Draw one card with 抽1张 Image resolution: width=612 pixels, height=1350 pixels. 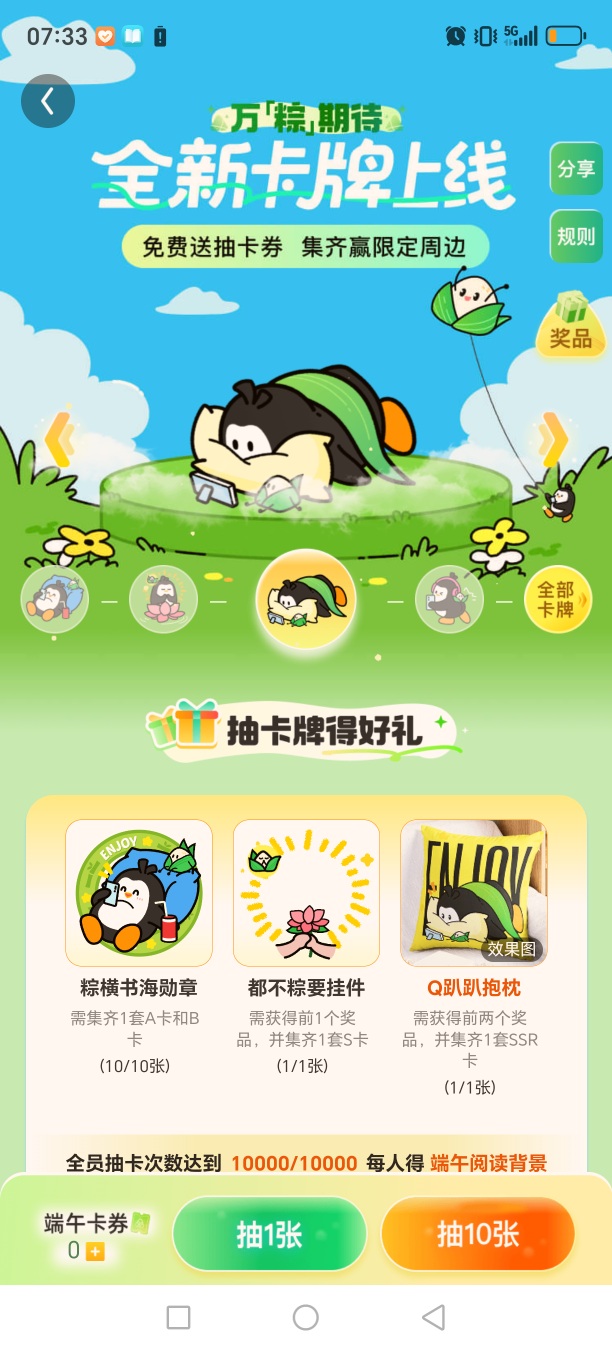269,1234
